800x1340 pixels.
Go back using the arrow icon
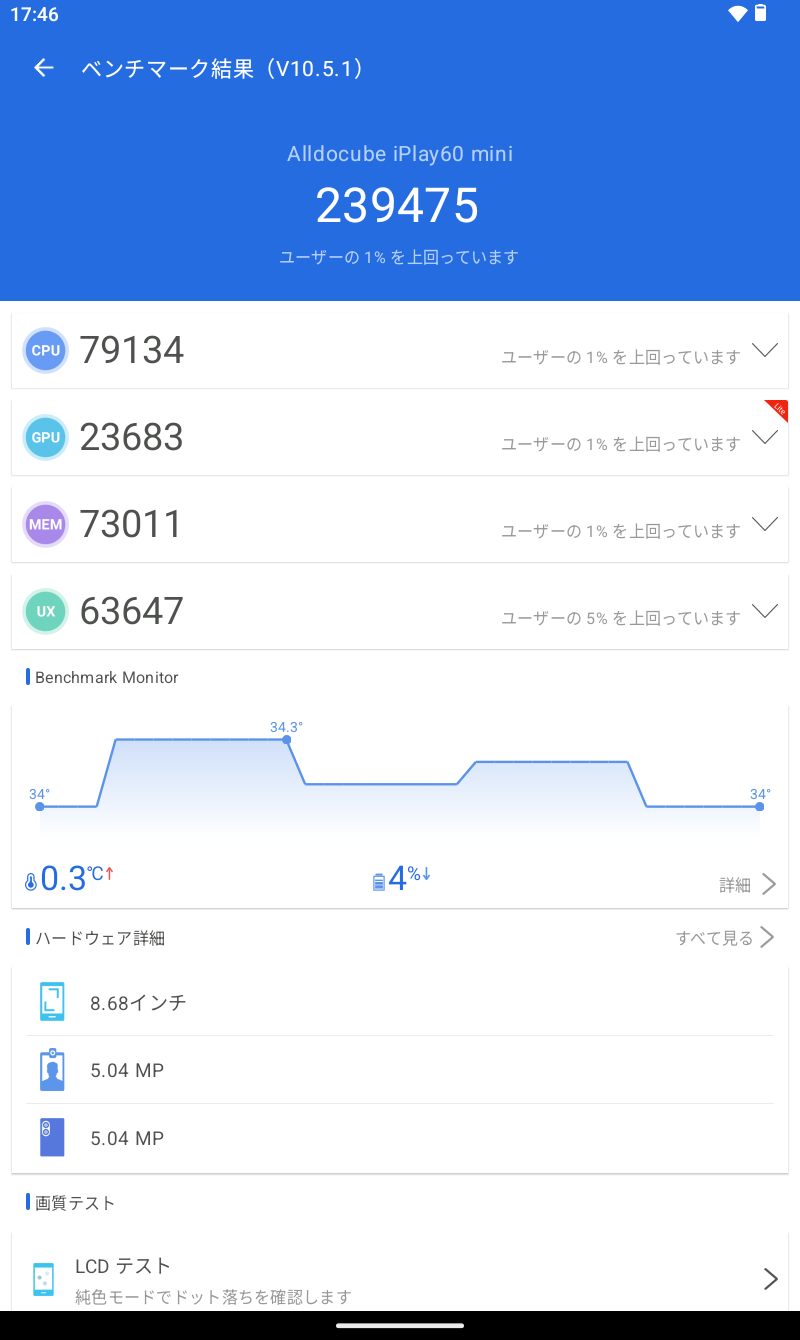click(x=43, y=68)
